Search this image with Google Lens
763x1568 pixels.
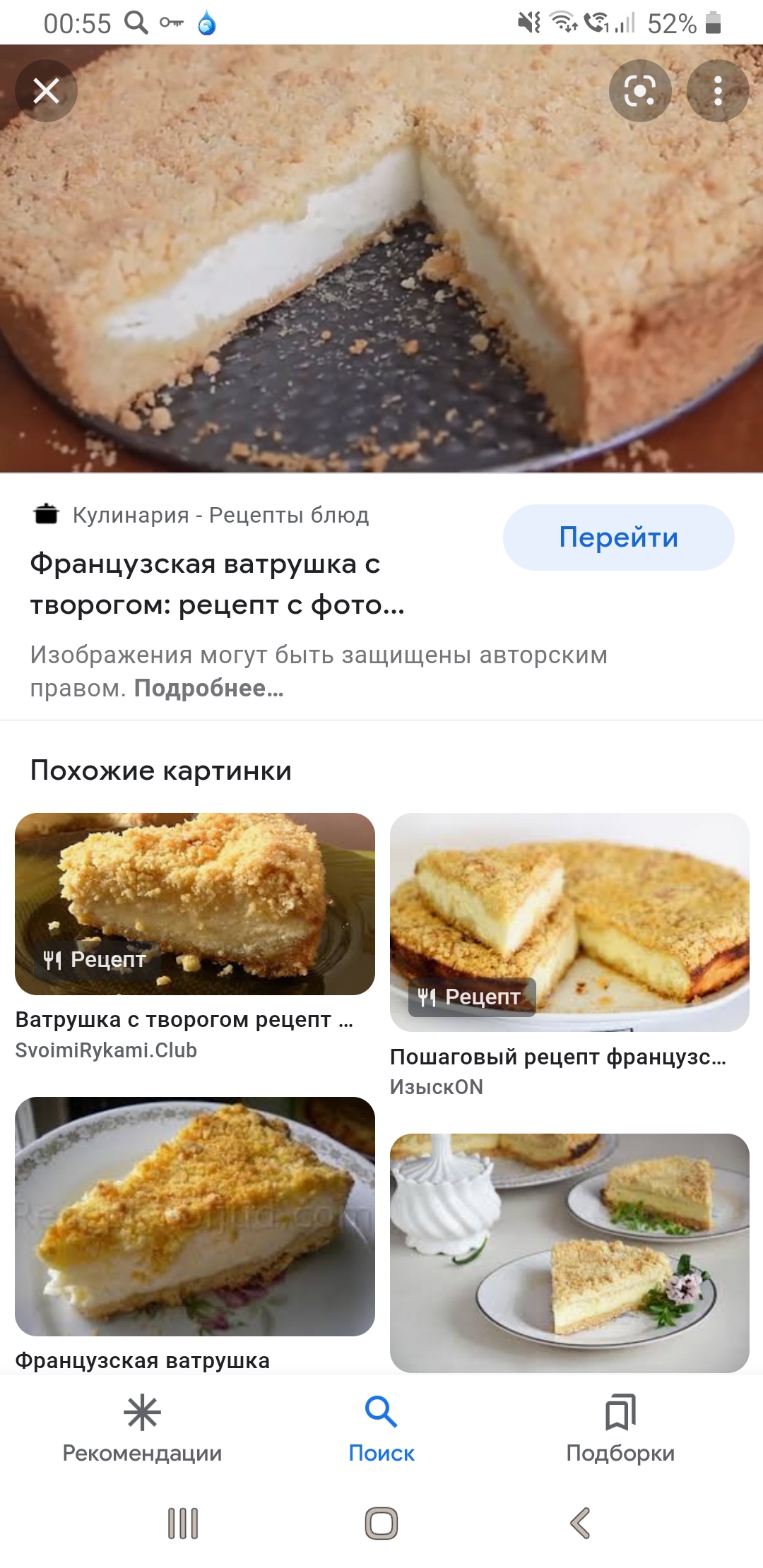click(x=640, y=91)
